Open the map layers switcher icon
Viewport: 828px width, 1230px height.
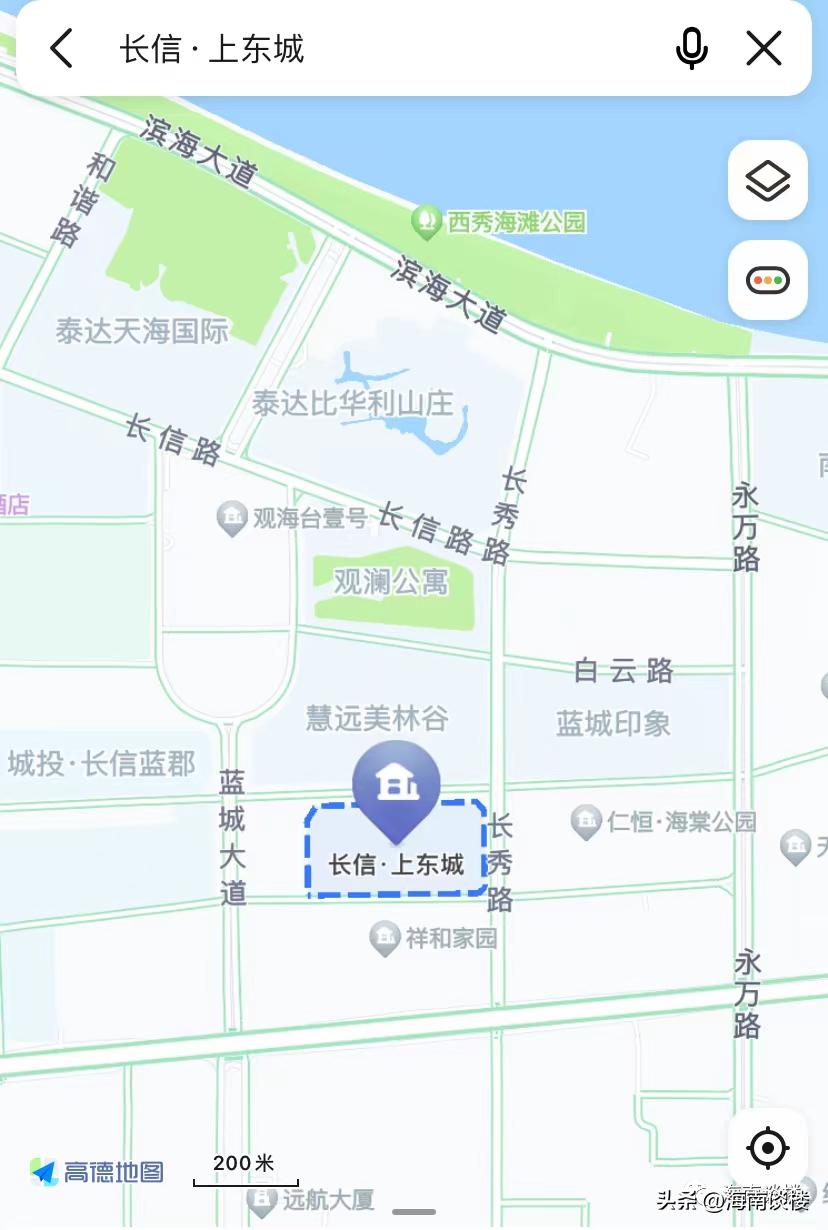(766, 182)
